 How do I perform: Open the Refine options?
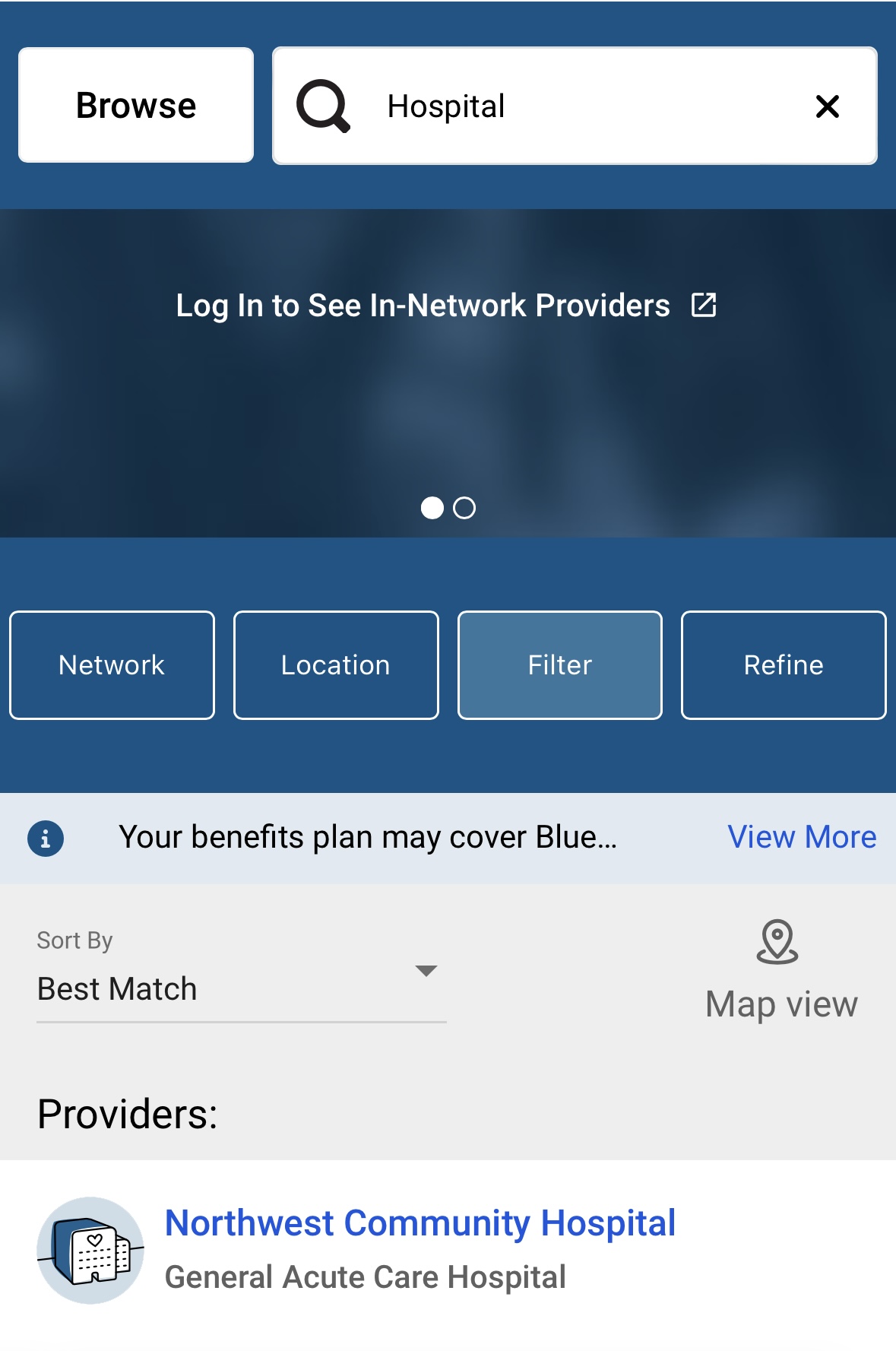pos(784,665)
